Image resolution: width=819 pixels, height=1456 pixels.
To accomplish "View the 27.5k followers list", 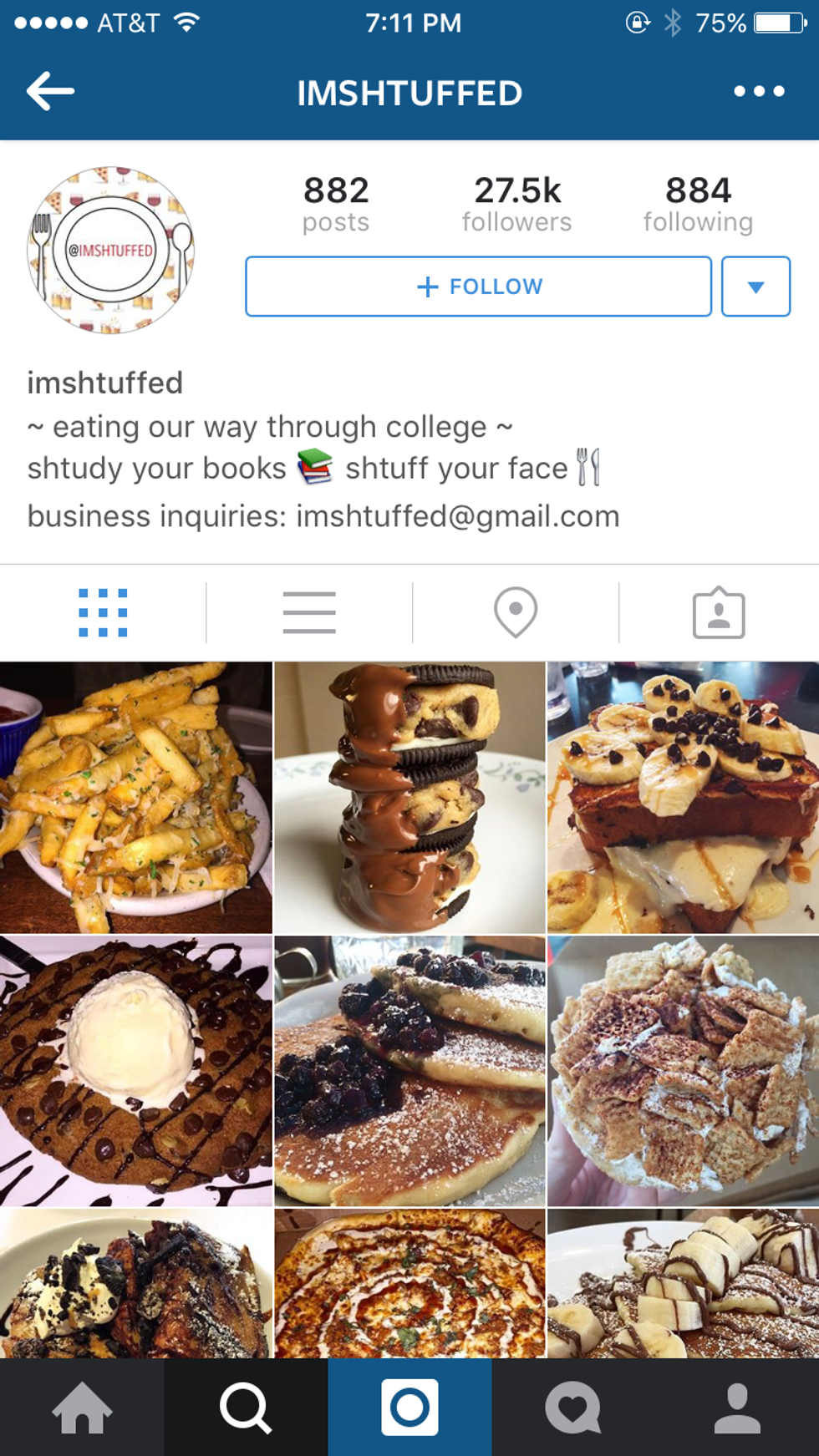I will pyautogui.click(x=517, y=203).
